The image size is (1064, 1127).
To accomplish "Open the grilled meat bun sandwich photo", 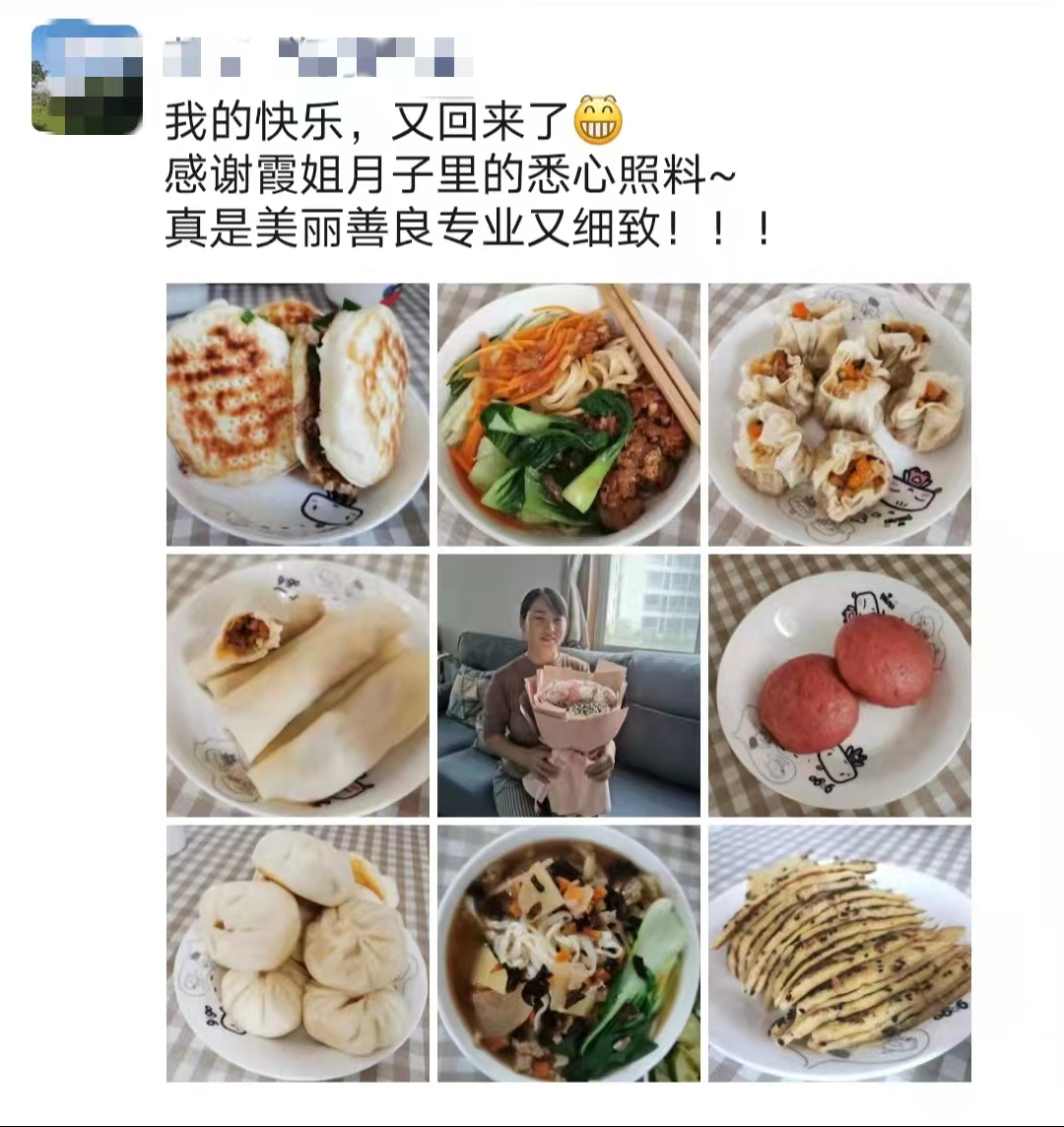I will 298,414.
